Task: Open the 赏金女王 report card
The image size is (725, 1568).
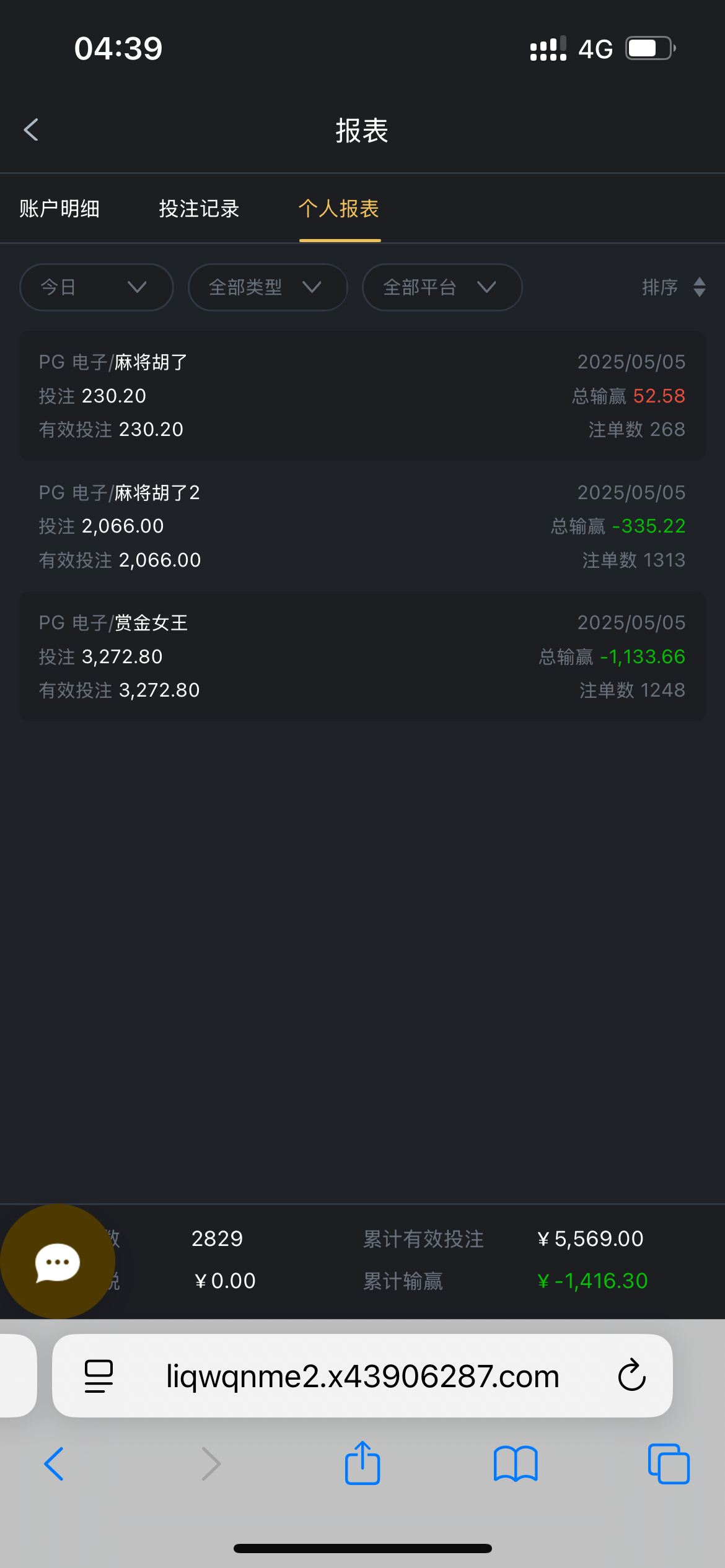Action: click(x=362, y=656)
